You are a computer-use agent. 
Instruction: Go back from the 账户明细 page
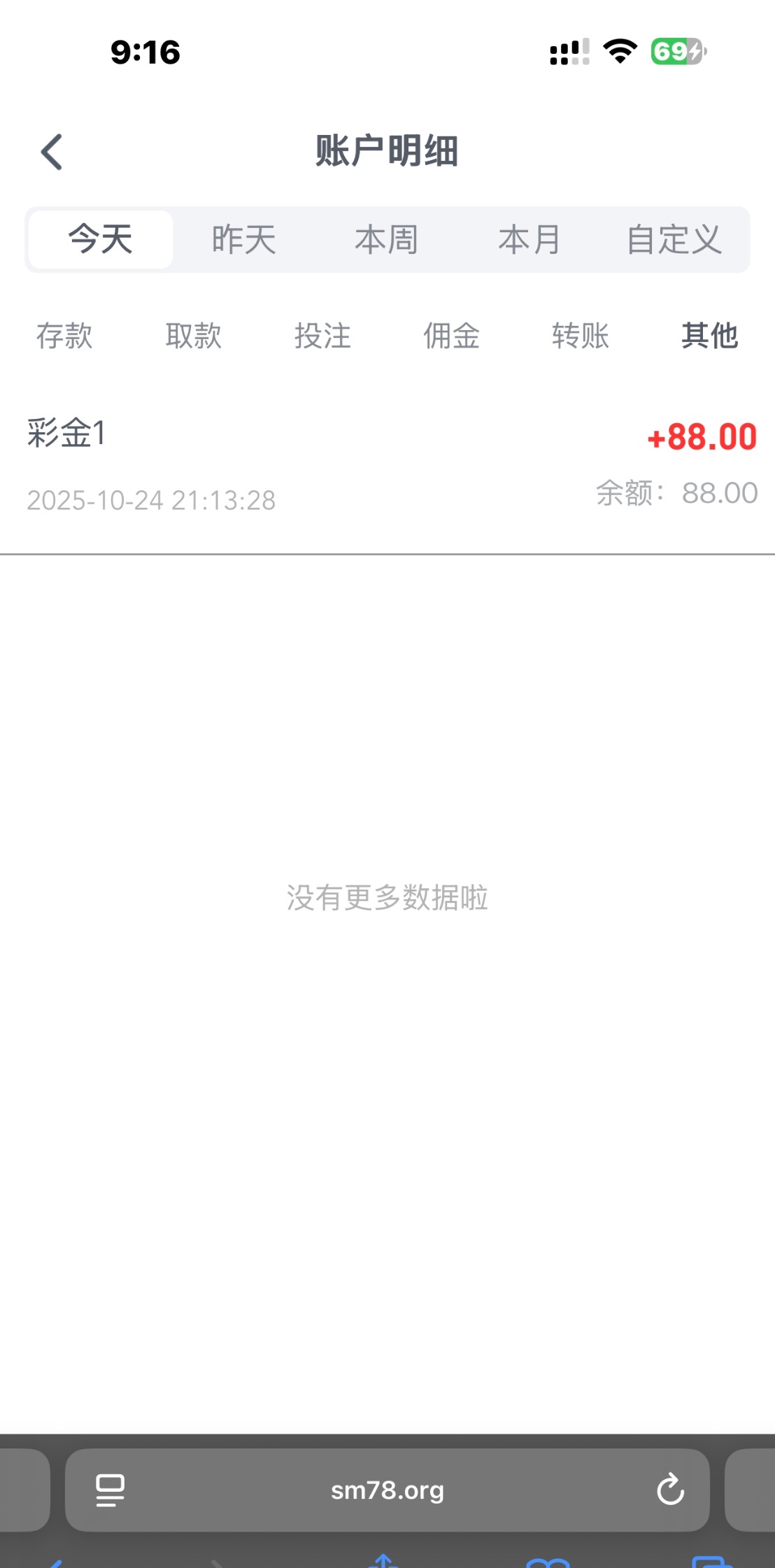click(x=52, y=152)
